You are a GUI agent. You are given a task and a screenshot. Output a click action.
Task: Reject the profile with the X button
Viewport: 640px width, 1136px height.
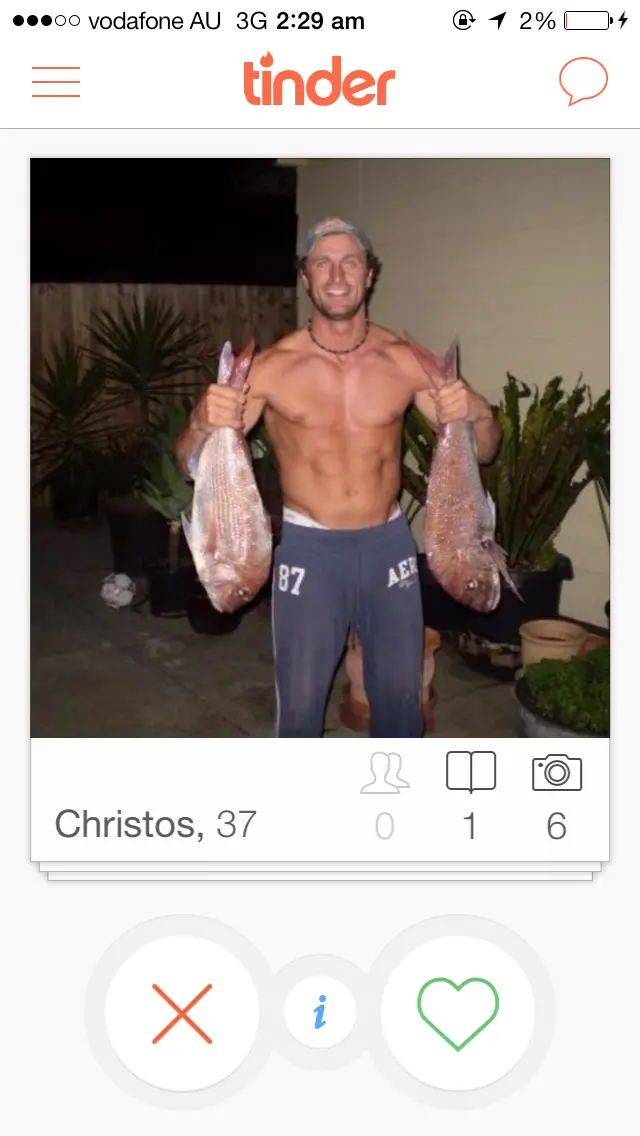point(182,1013)
